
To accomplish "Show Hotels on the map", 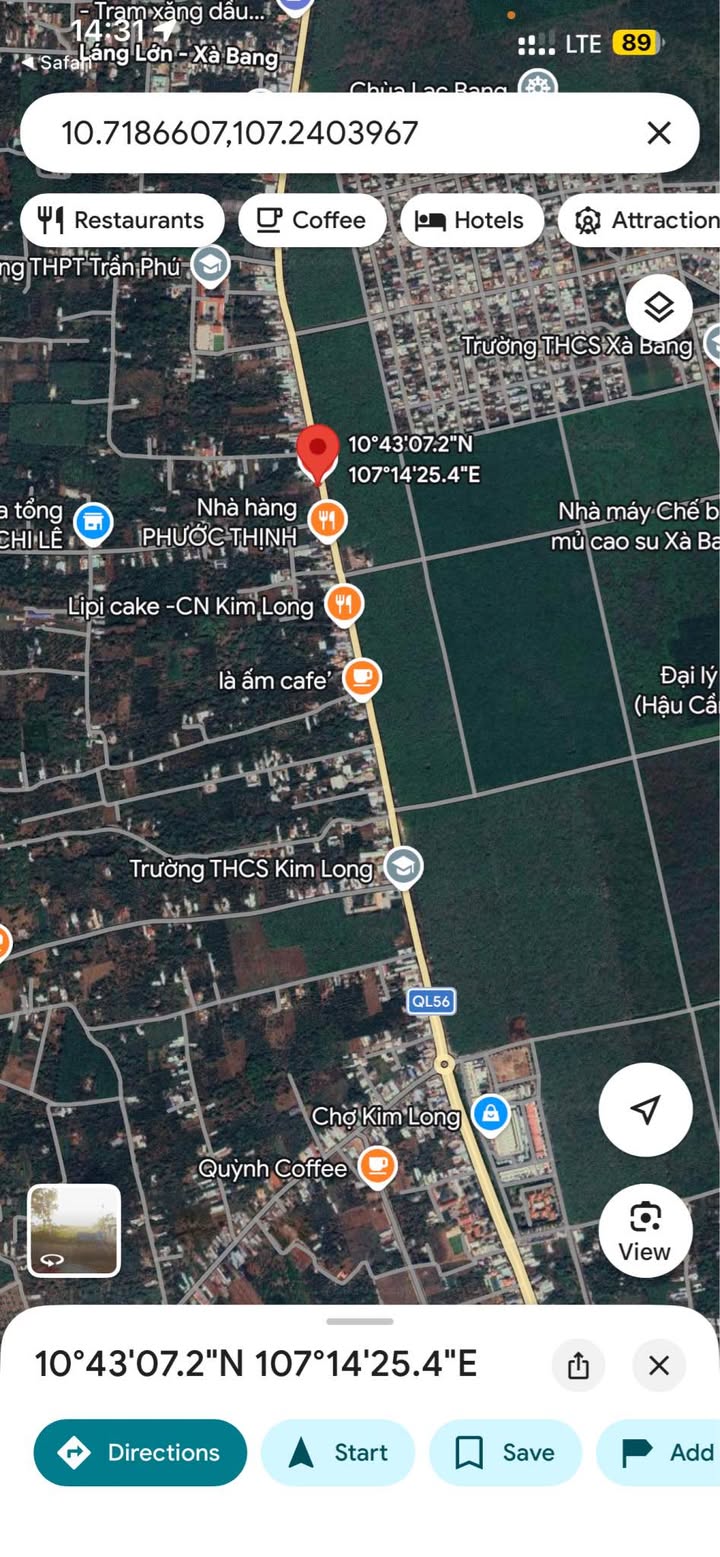I will pos(471,221).
